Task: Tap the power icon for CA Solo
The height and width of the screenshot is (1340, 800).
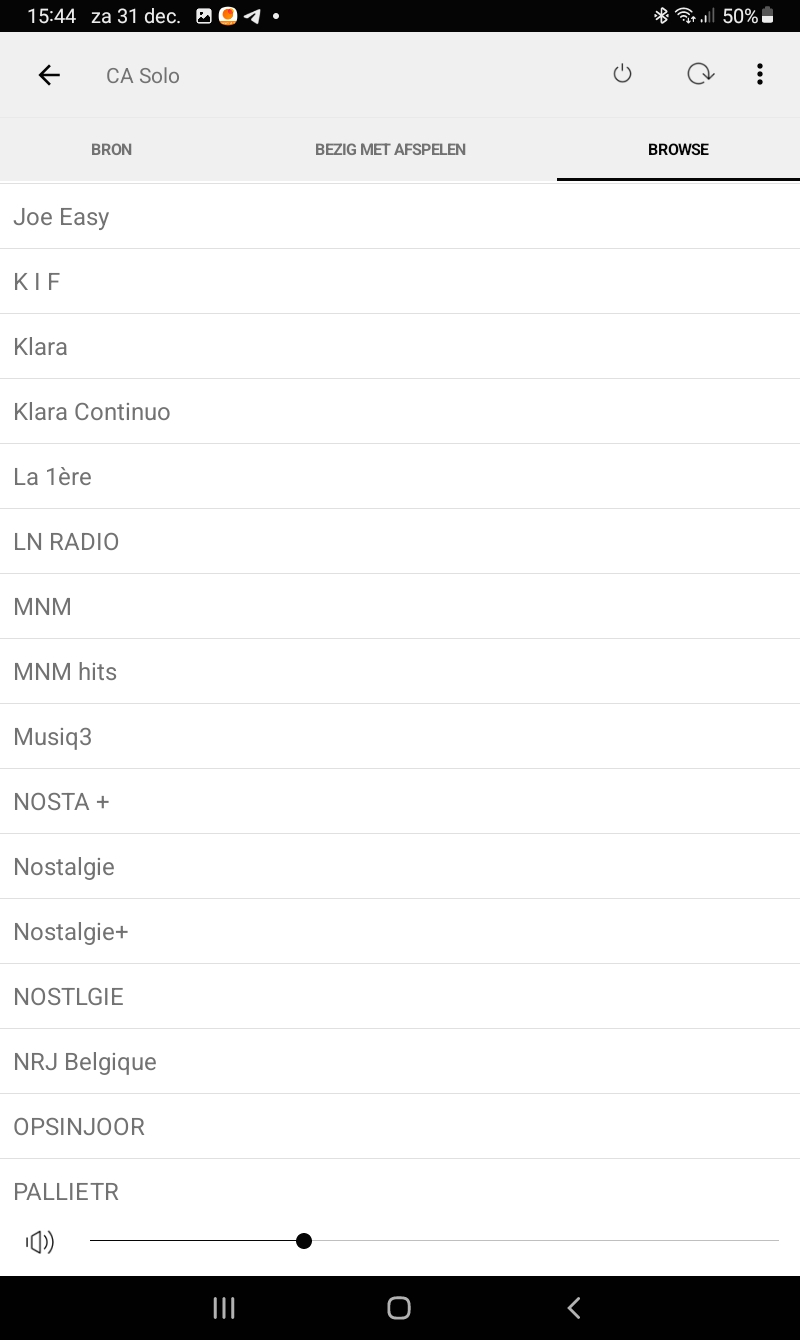Action: tap(622, 74)
